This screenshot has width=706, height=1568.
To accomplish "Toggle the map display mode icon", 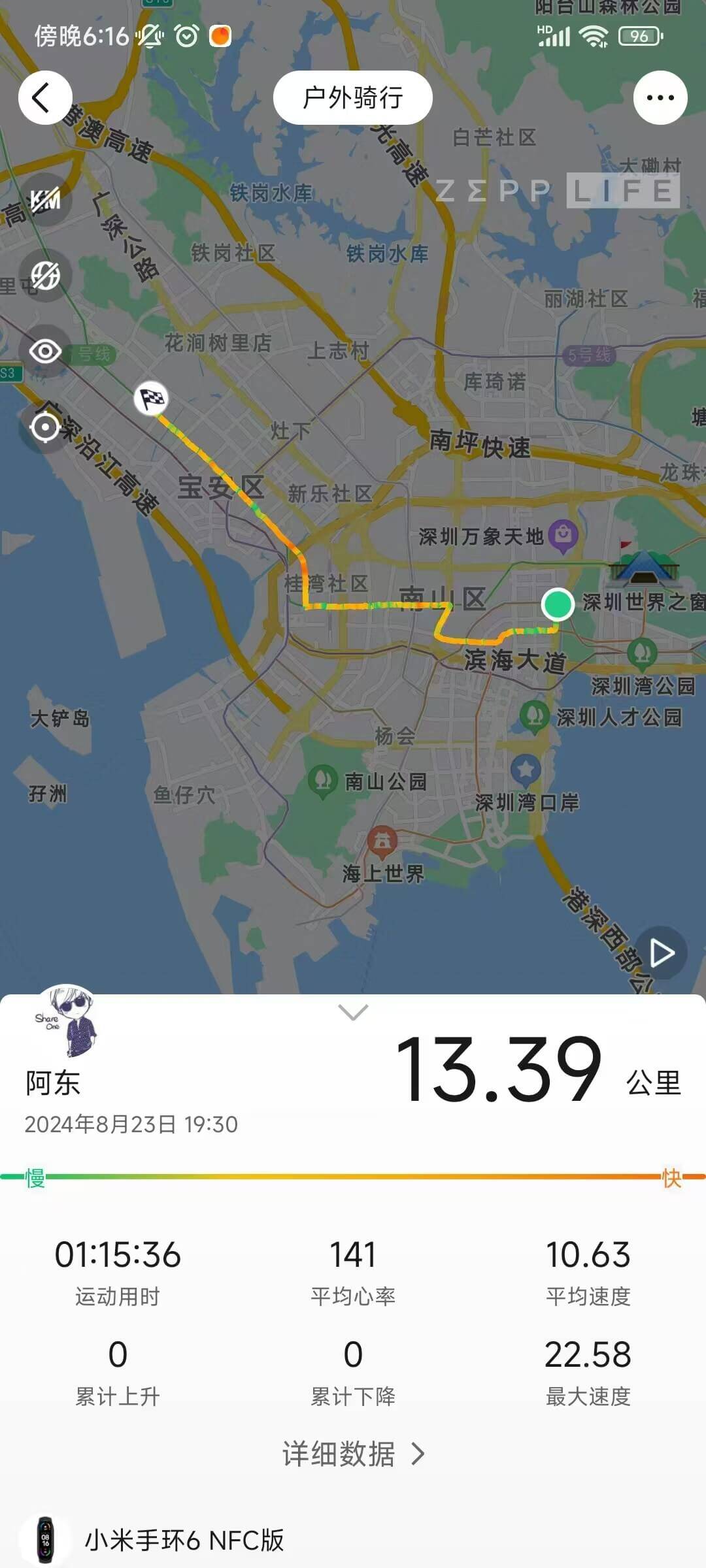I will [x=45, y=276].
